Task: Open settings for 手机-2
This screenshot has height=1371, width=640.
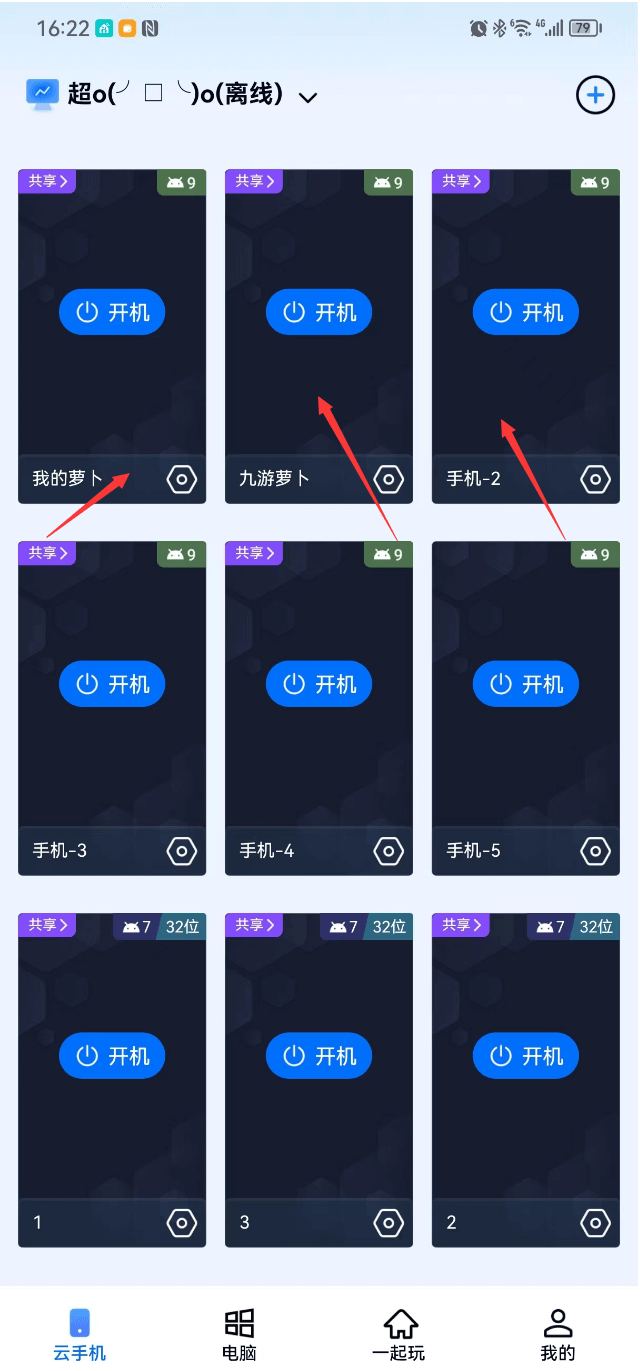Action: tap(595, 479)
